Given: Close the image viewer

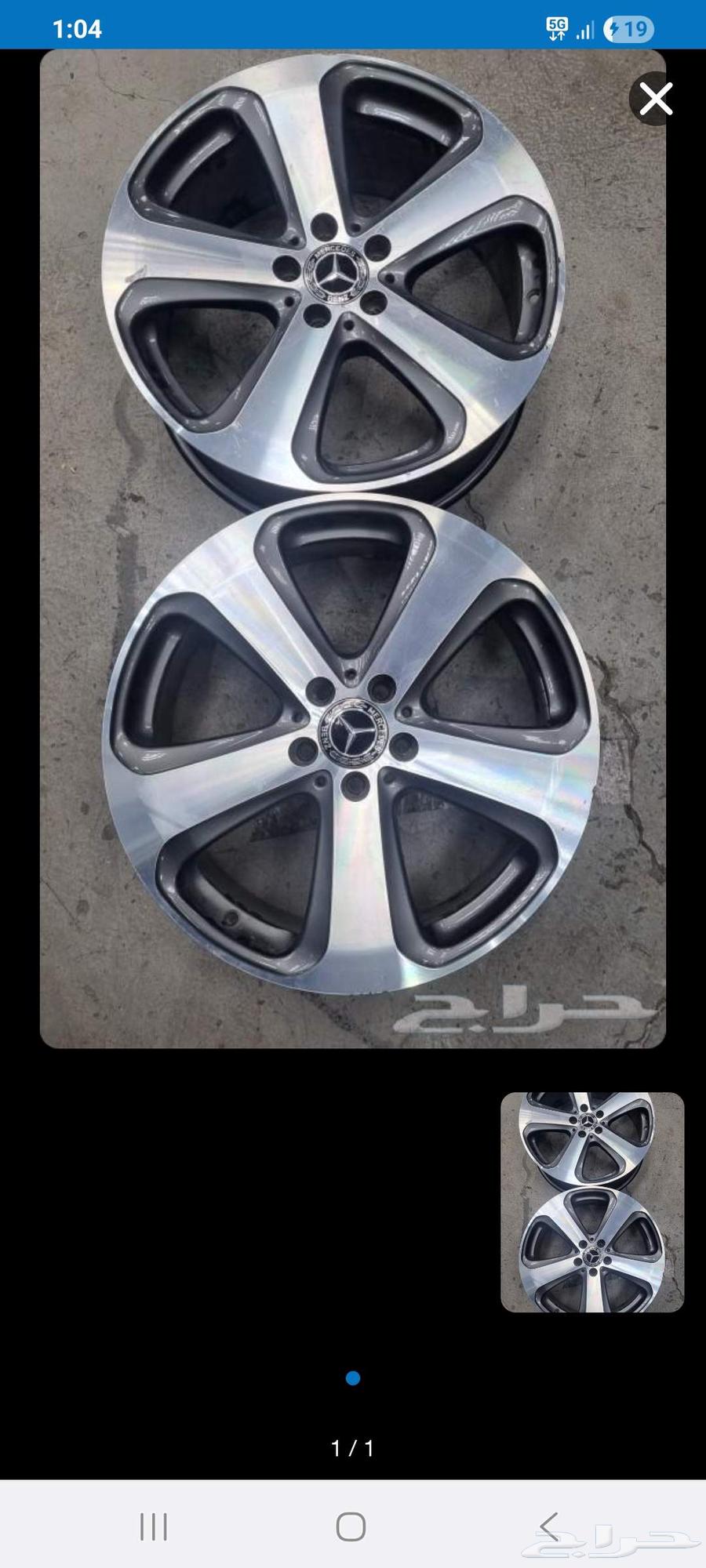Looking at the screenshot, I should (x=655, y=99).
